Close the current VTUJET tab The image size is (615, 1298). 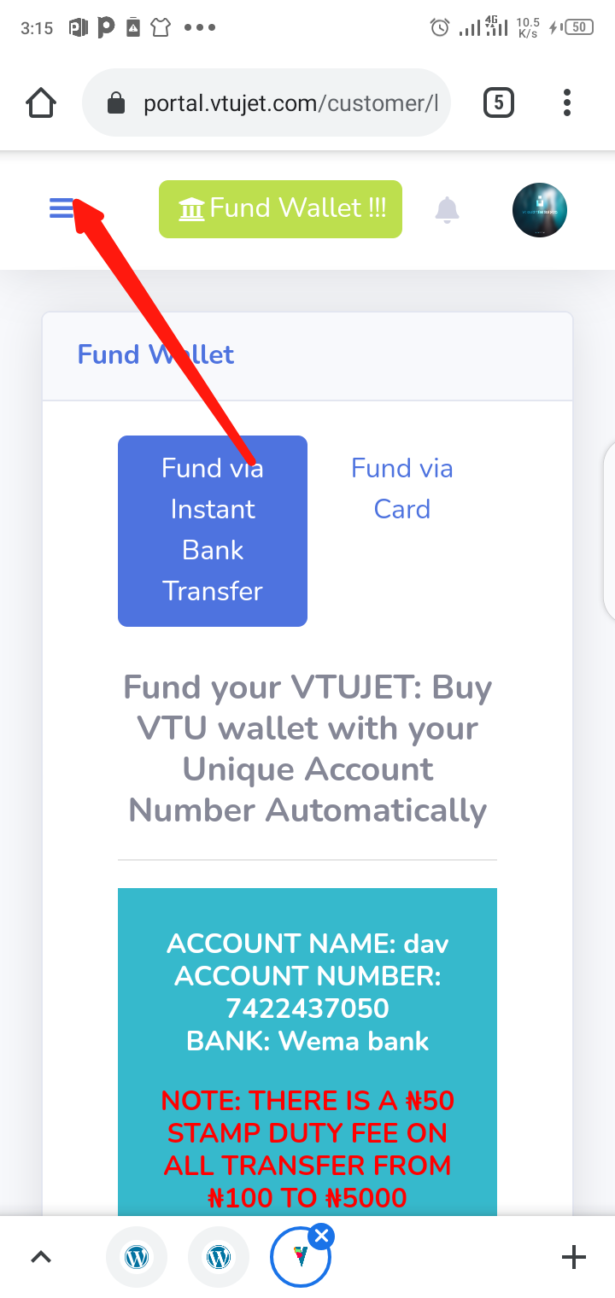(x=321, y=1236)
